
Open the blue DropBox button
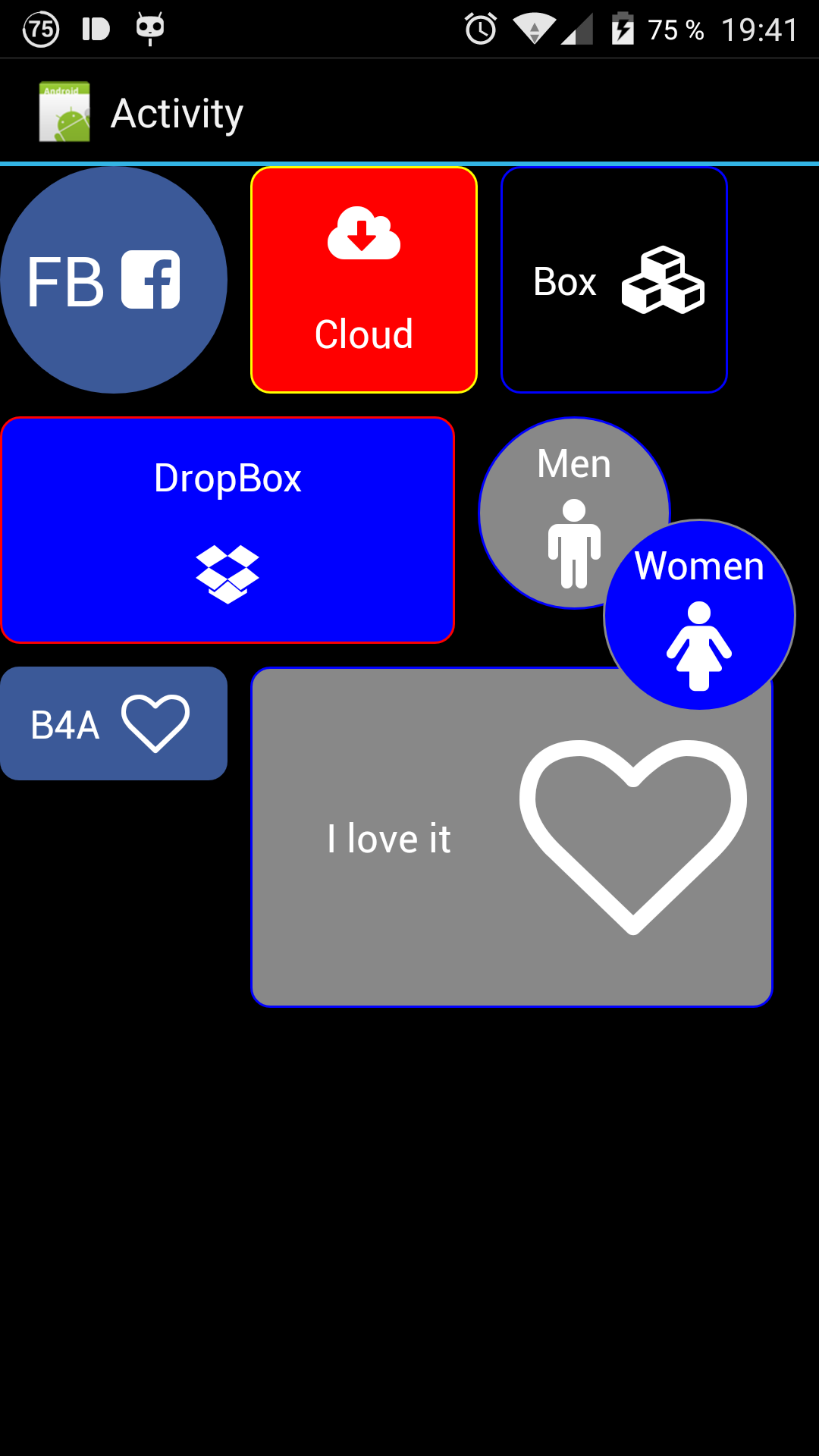click(227, 530)
